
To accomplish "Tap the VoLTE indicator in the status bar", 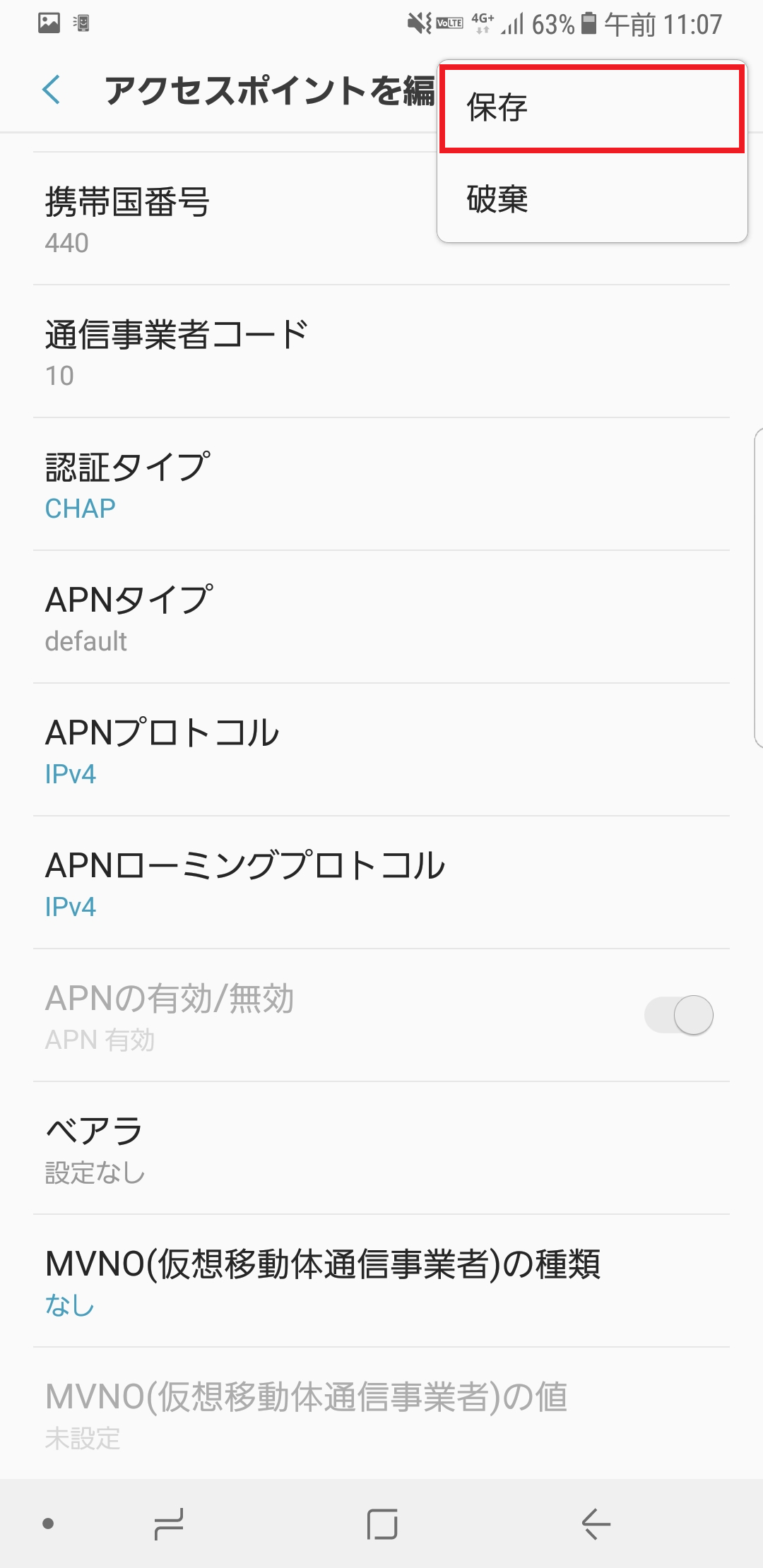I will [450, 23].
